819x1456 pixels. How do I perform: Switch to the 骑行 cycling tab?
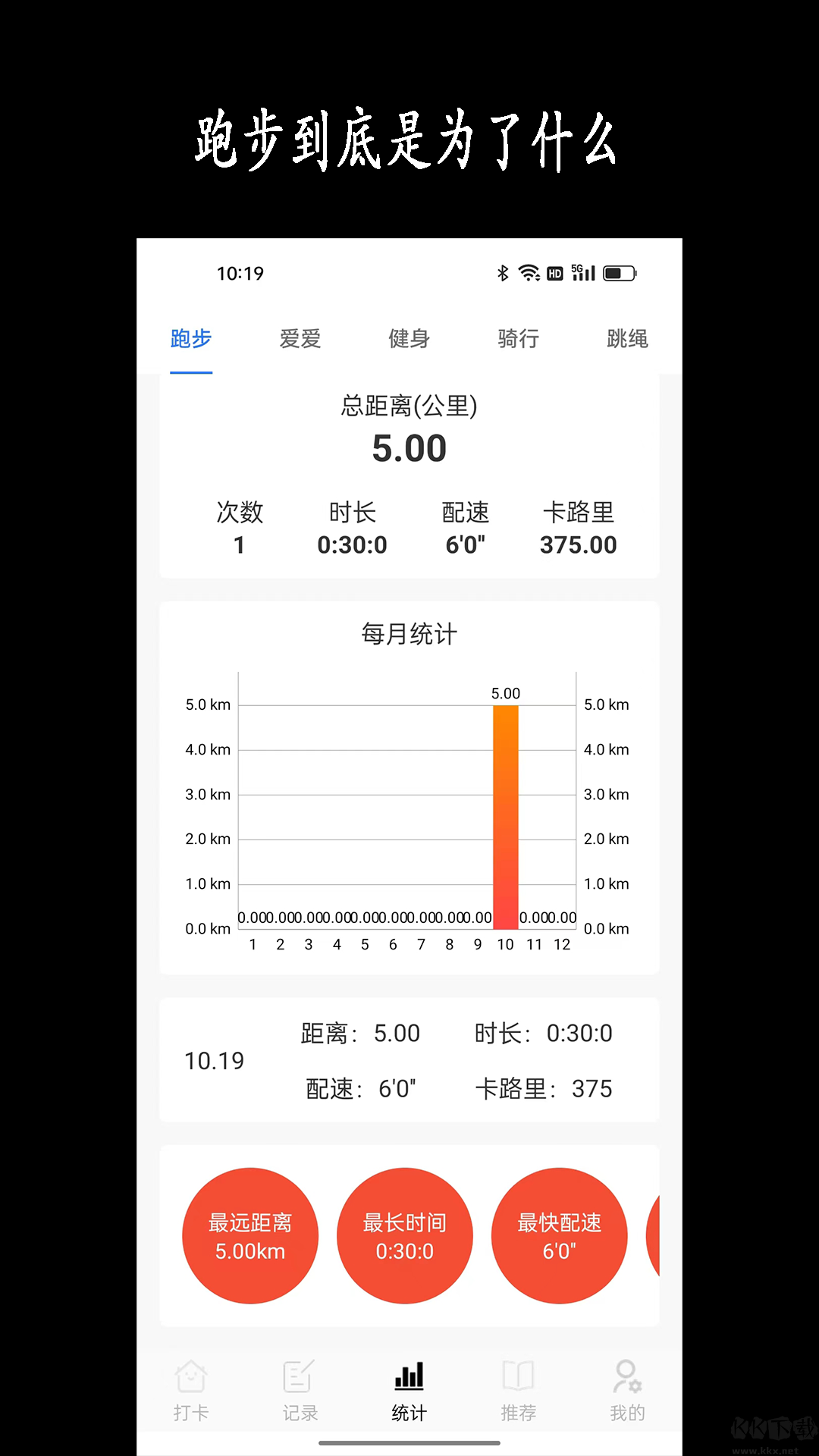[x=518, y=340]
